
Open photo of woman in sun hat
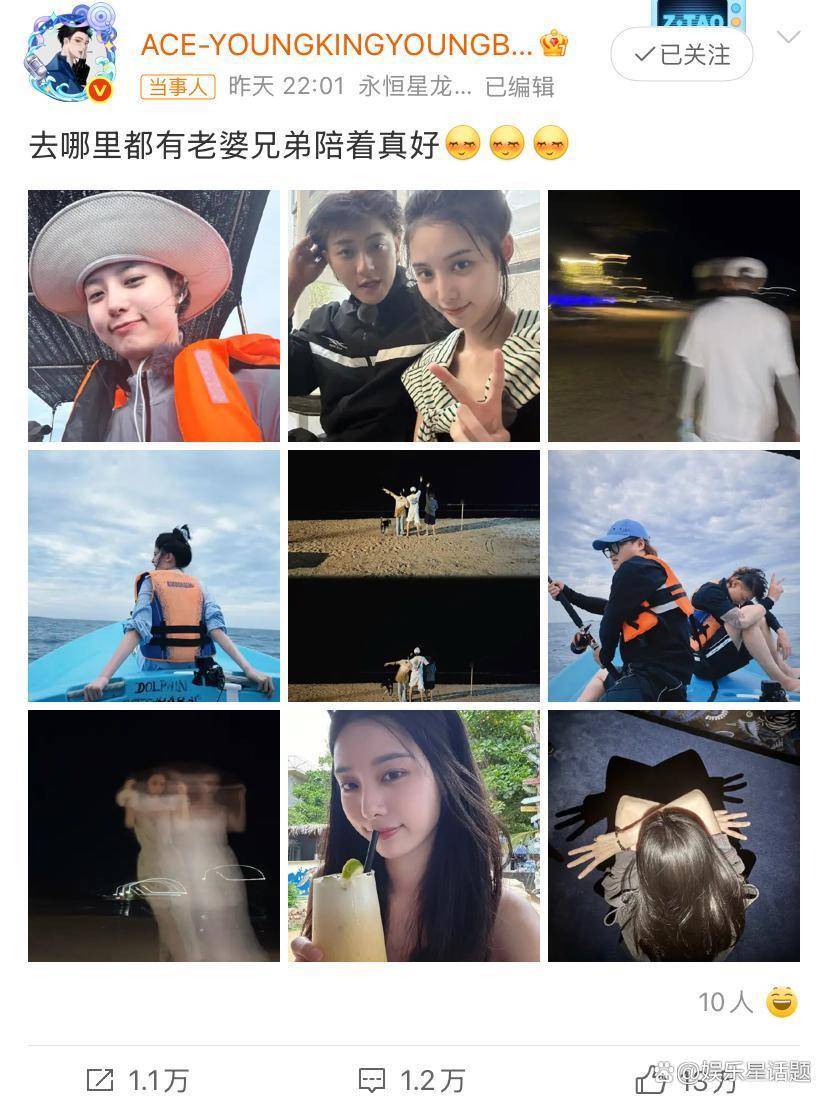[x=154, y=316]
